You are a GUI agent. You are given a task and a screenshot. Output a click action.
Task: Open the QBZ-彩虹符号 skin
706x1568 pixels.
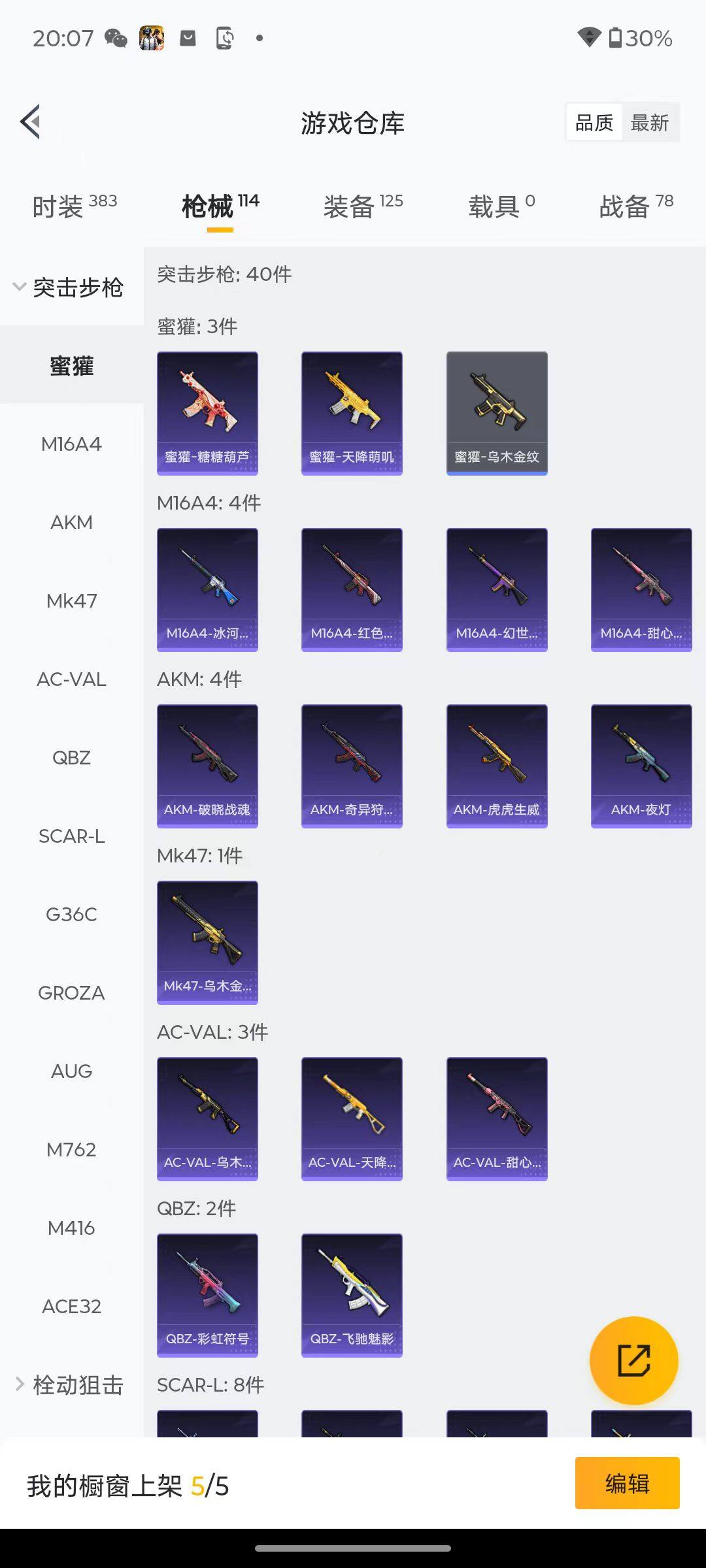coord(207,1295)
